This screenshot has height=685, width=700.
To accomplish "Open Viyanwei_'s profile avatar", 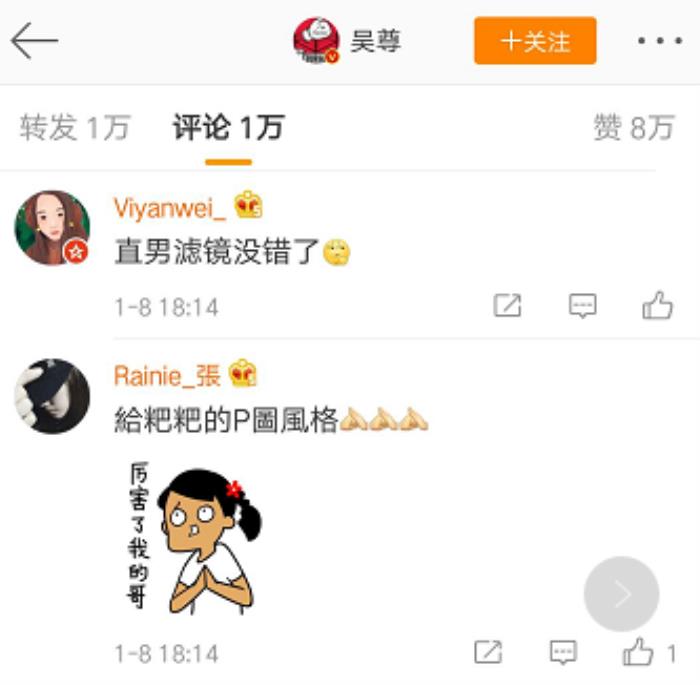I will point(52,228).
